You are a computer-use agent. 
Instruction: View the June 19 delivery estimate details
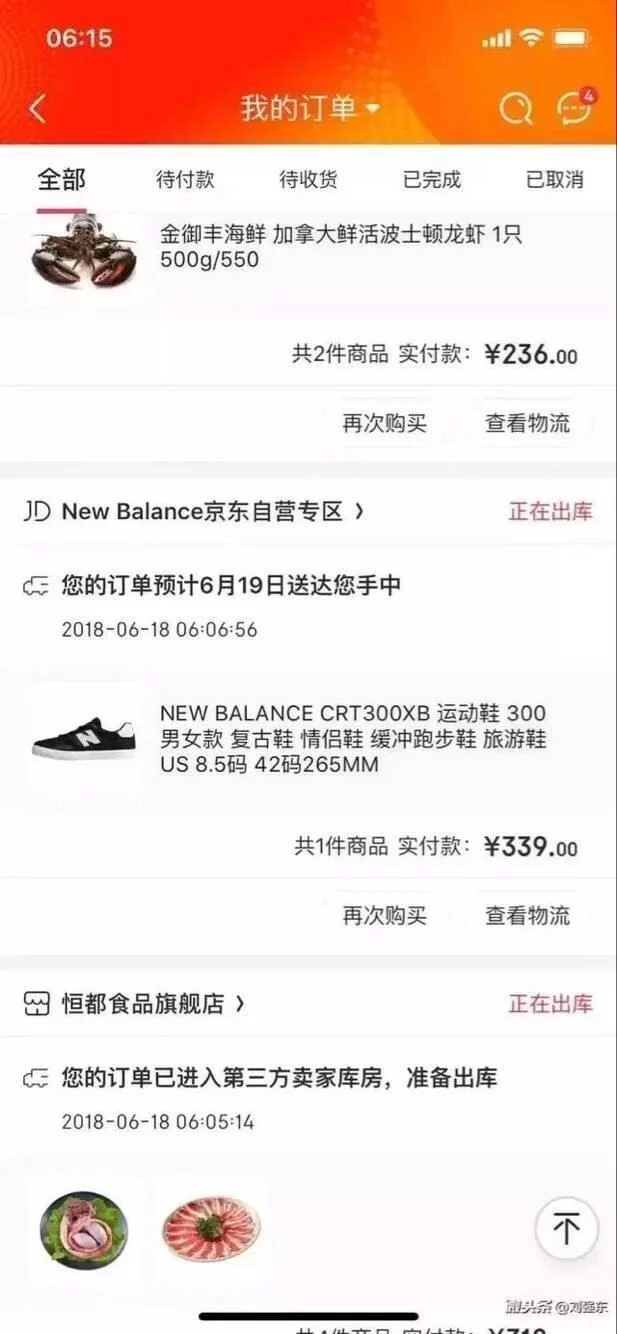230,586
